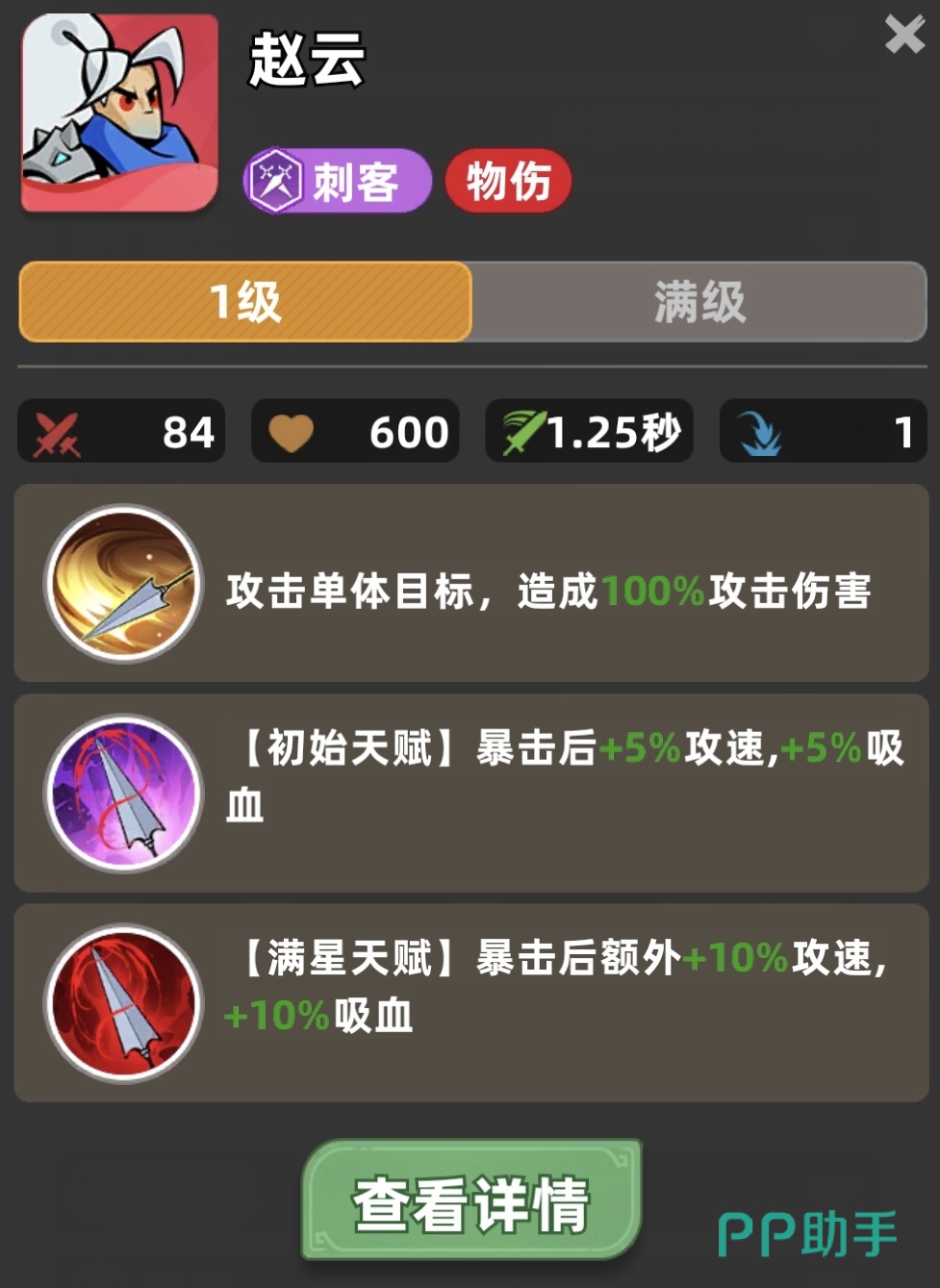Close the 赵云 hero info dialog

coord(903,36)
